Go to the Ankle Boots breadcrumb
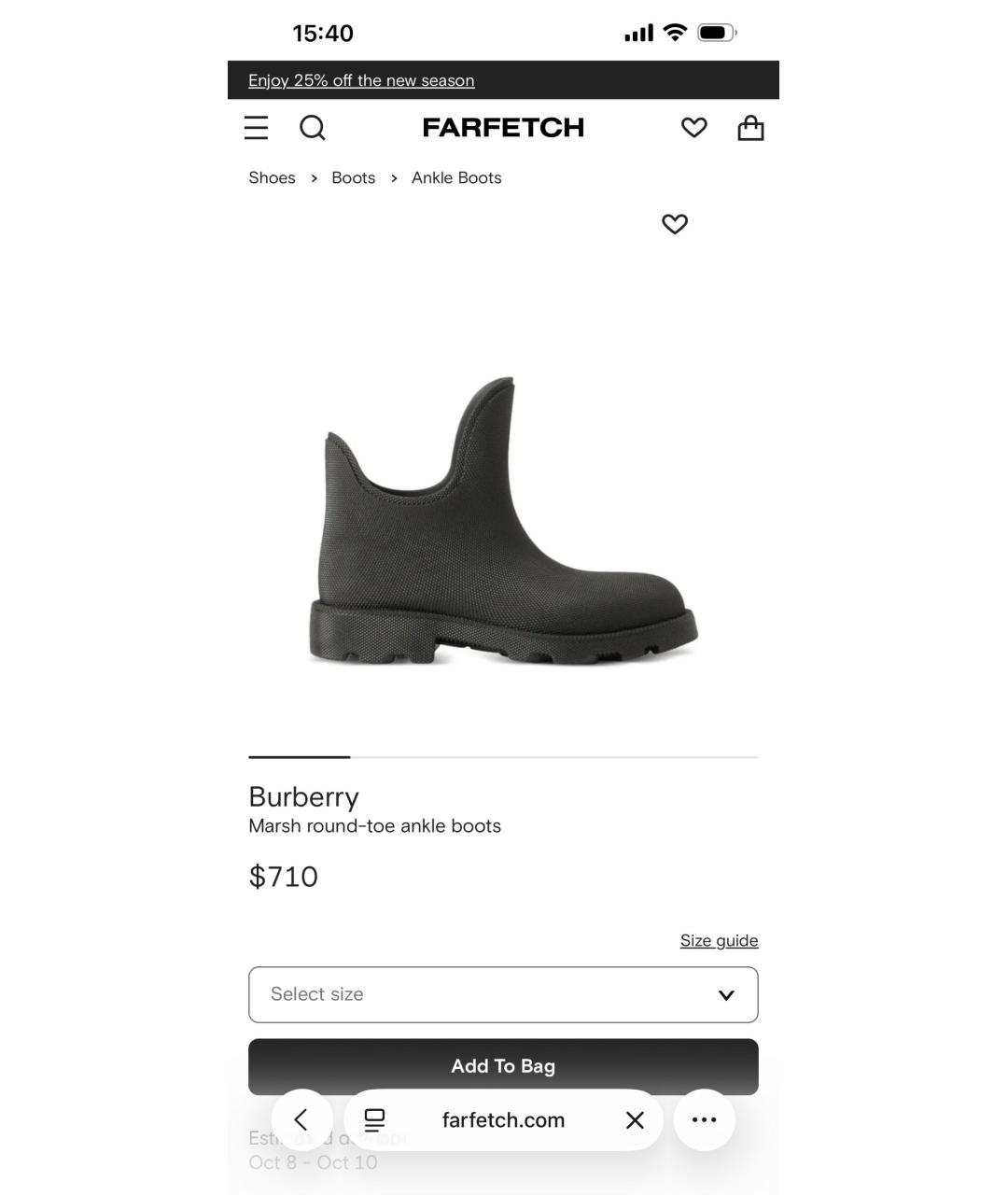The width and height of the screenshot is (1008, 1195). (456, 177)
